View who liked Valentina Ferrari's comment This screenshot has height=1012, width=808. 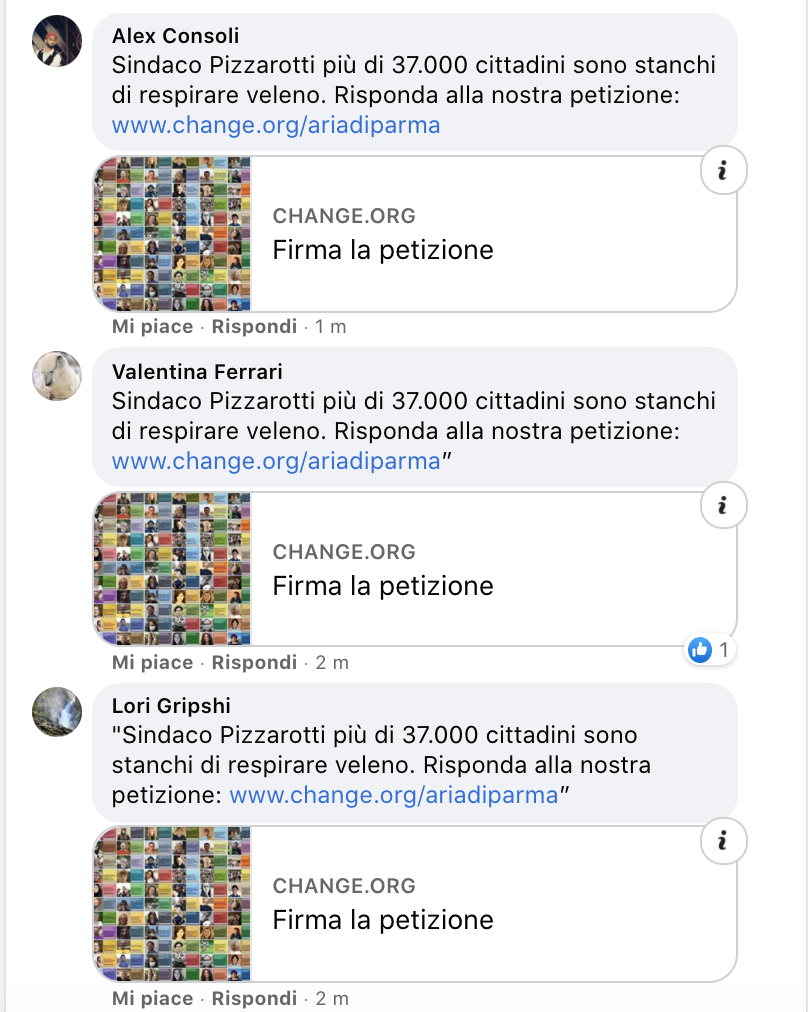click(710, 650)
